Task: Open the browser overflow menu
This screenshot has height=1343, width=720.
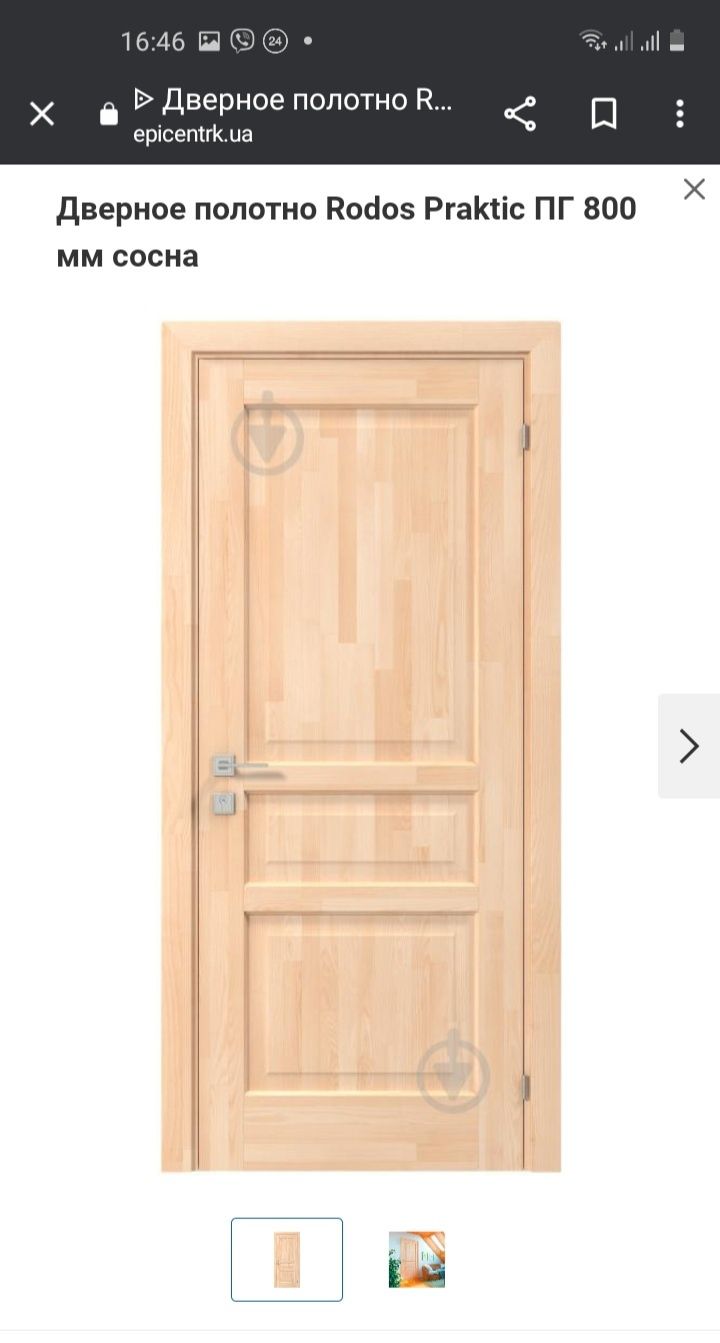Action: tap(680, 114)
